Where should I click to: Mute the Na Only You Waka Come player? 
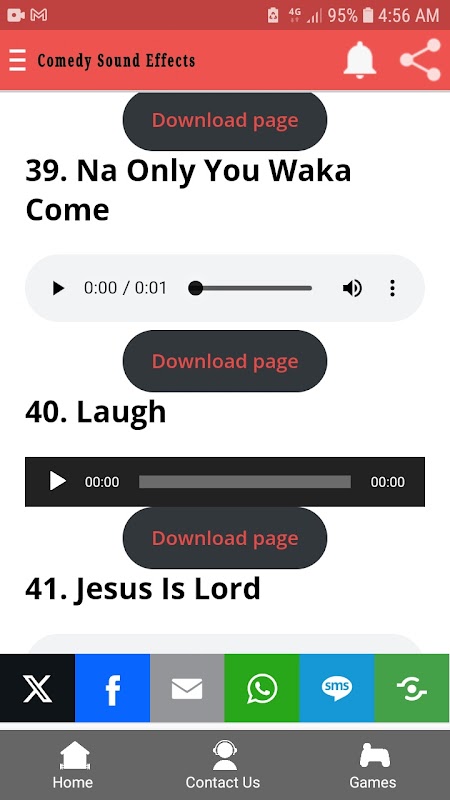tap(352, 288)
